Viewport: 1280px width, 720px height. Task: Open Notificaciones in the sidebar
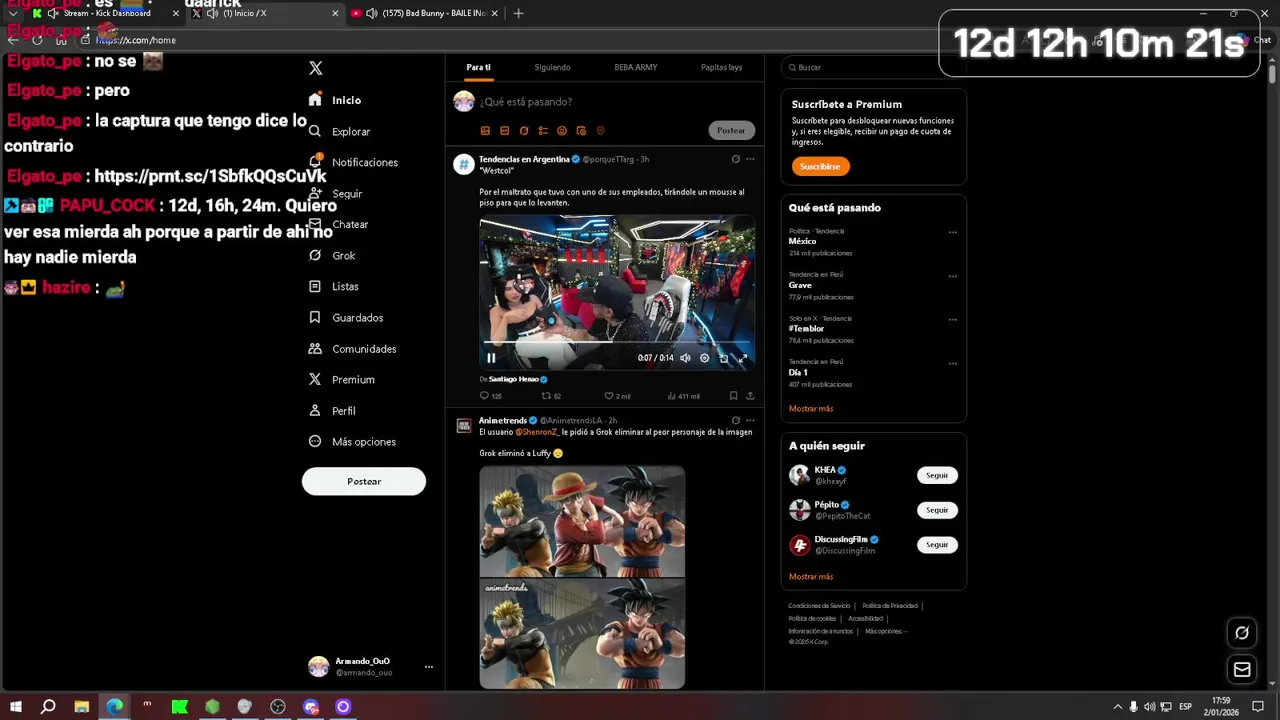(x=364, y=162)
